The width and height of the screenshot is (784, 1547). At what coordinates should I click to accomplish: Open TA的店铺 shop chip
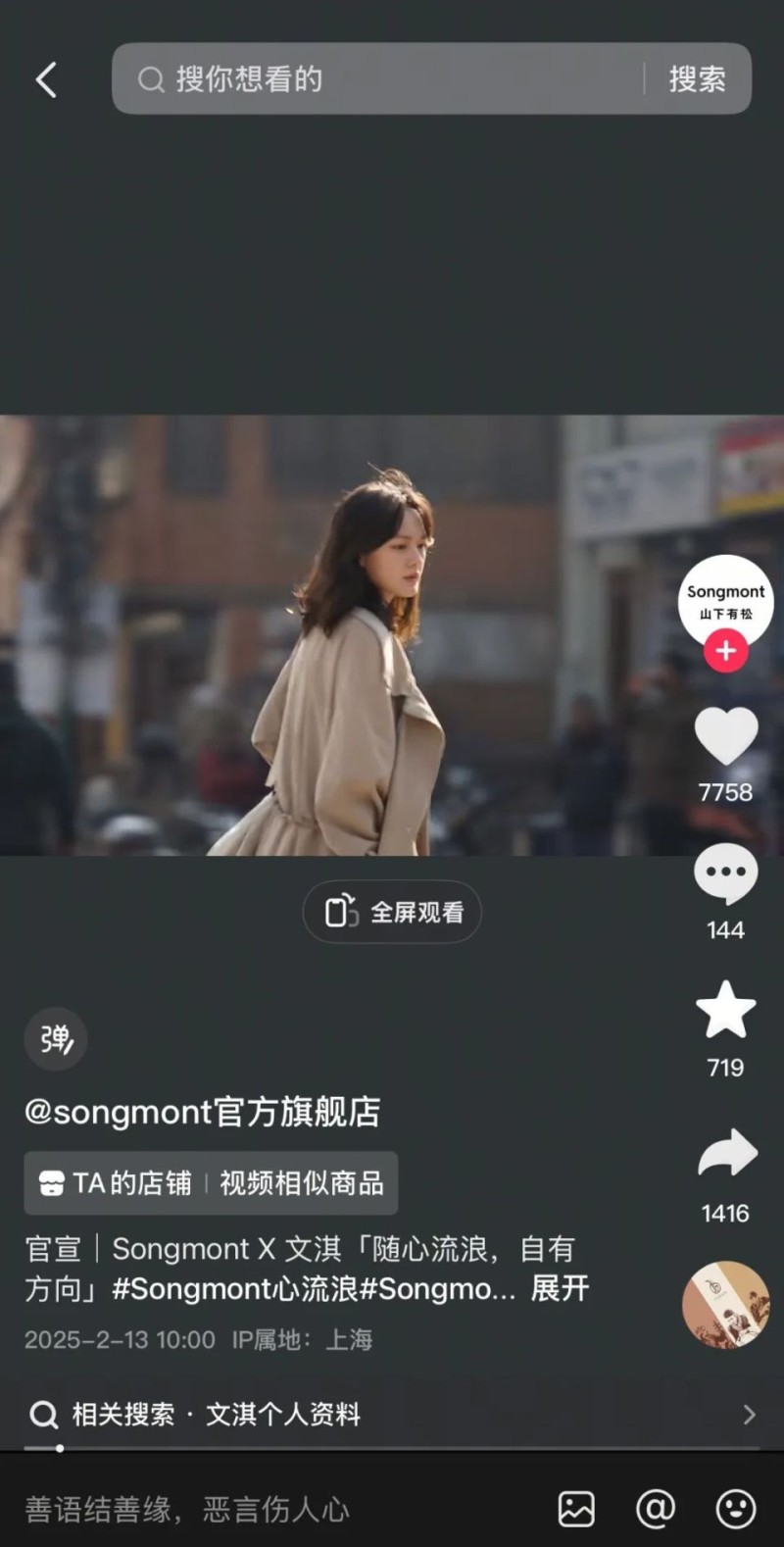[116, 1183]
